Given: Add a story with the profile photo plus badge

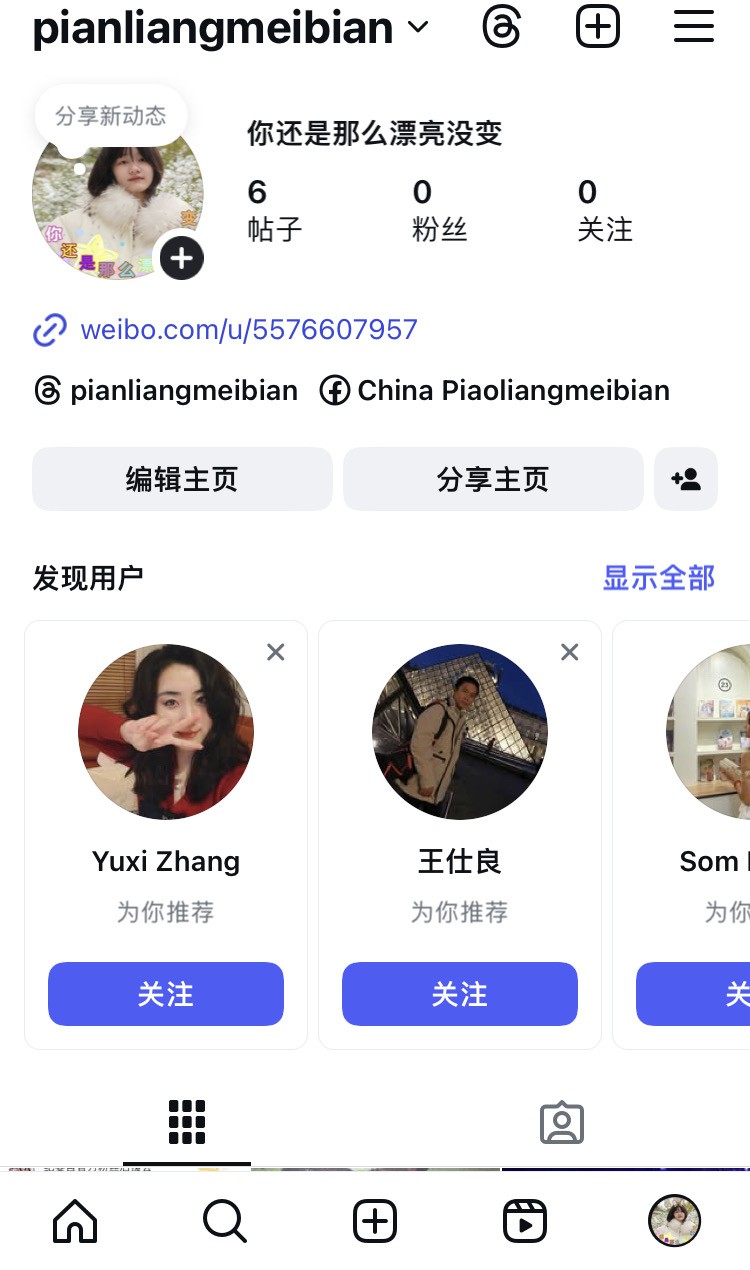Looking at the screenshot, I should tap(181, 259).
